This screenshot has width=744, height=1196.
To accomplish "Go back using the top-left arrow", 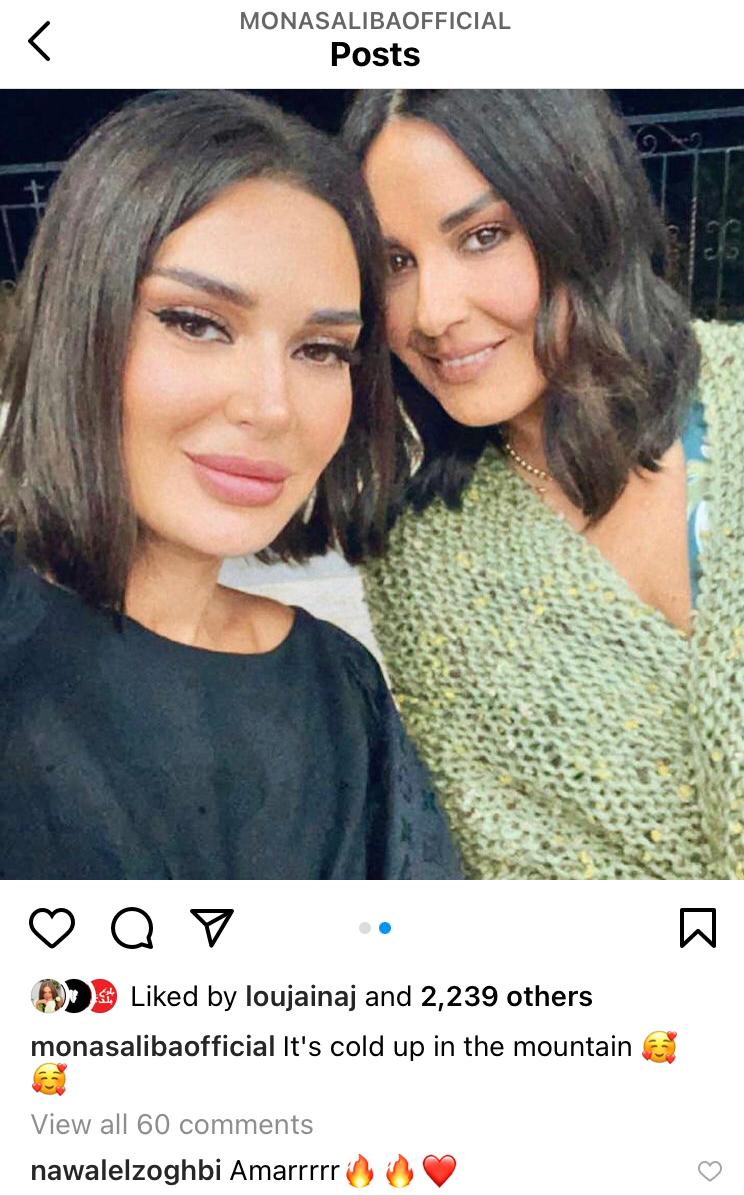I will pyautogui.click(x=40, y=40).
